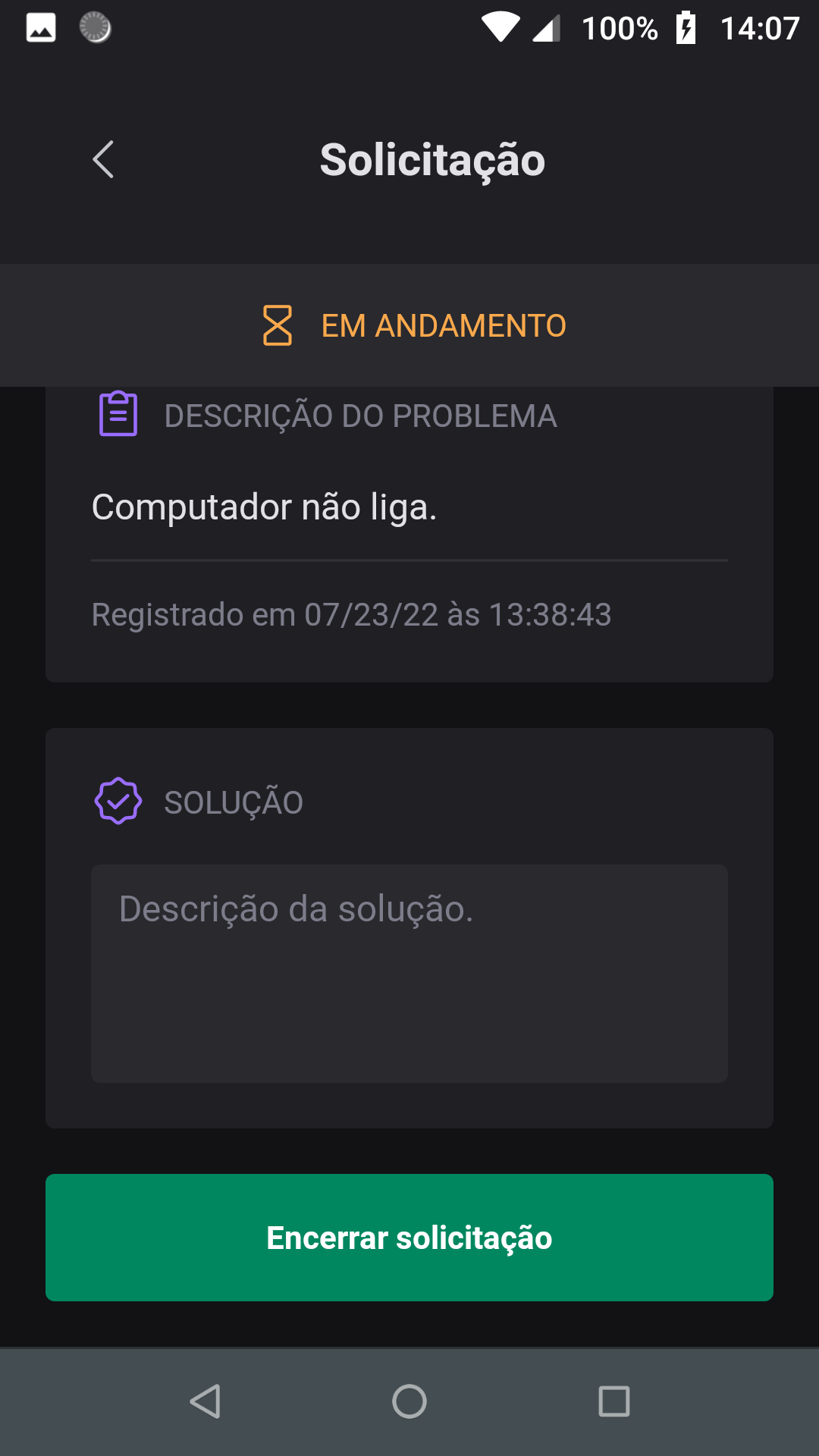Go to the system home screen
Screen dimensions: 819x1456
coord(409,1401)
